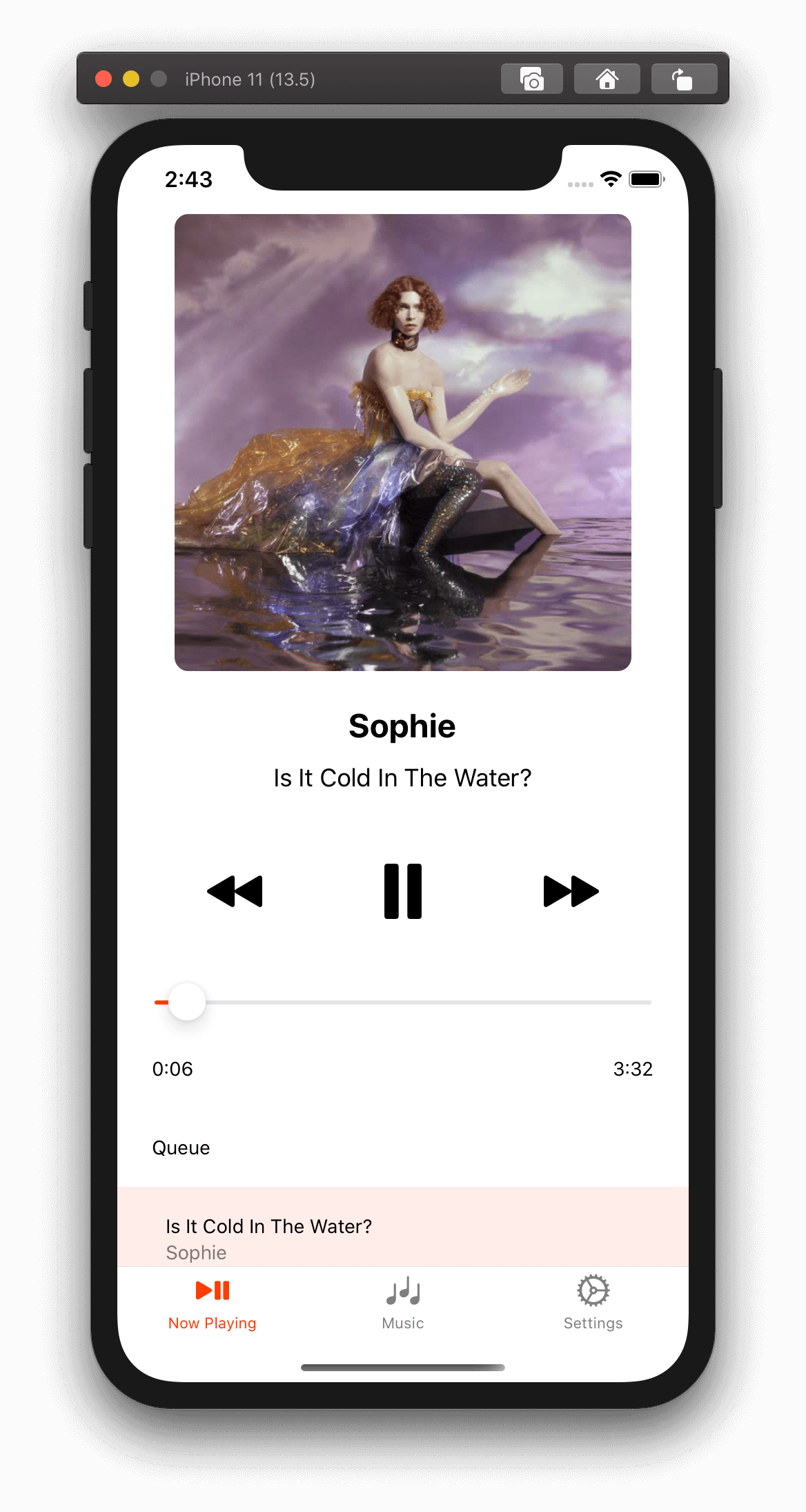The image size is (806, 1512).
Task: Select the Now Playing tab
Action: point(213,1303)
